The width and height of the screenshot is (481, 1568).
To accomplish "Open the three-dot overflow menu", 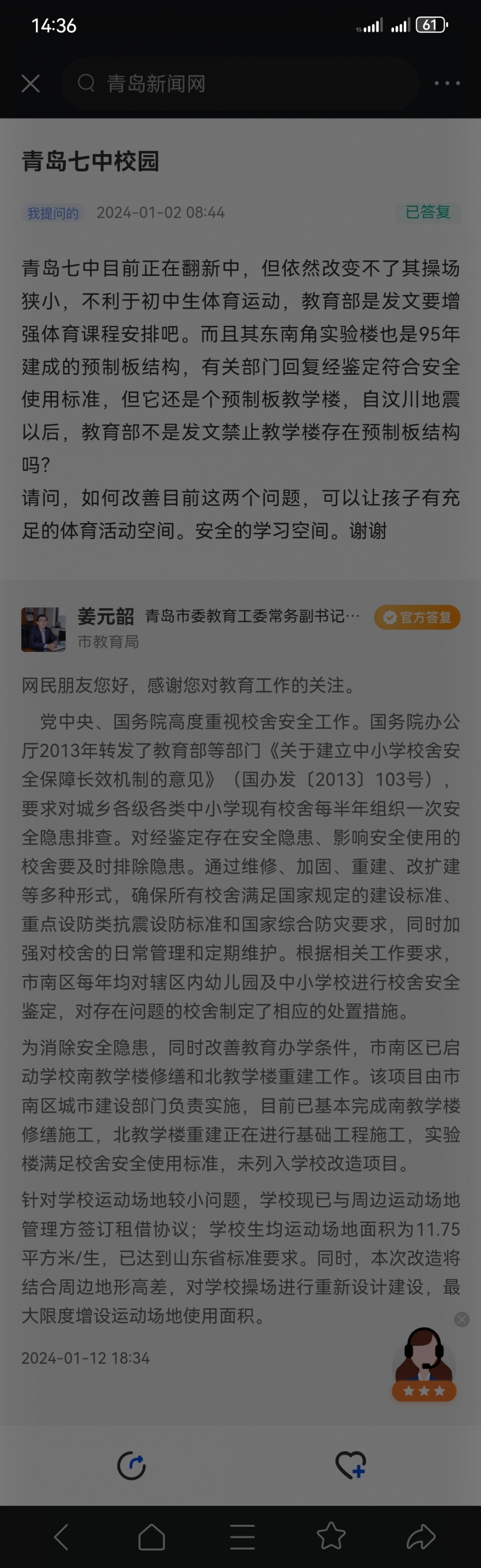I will click(447, 83).
